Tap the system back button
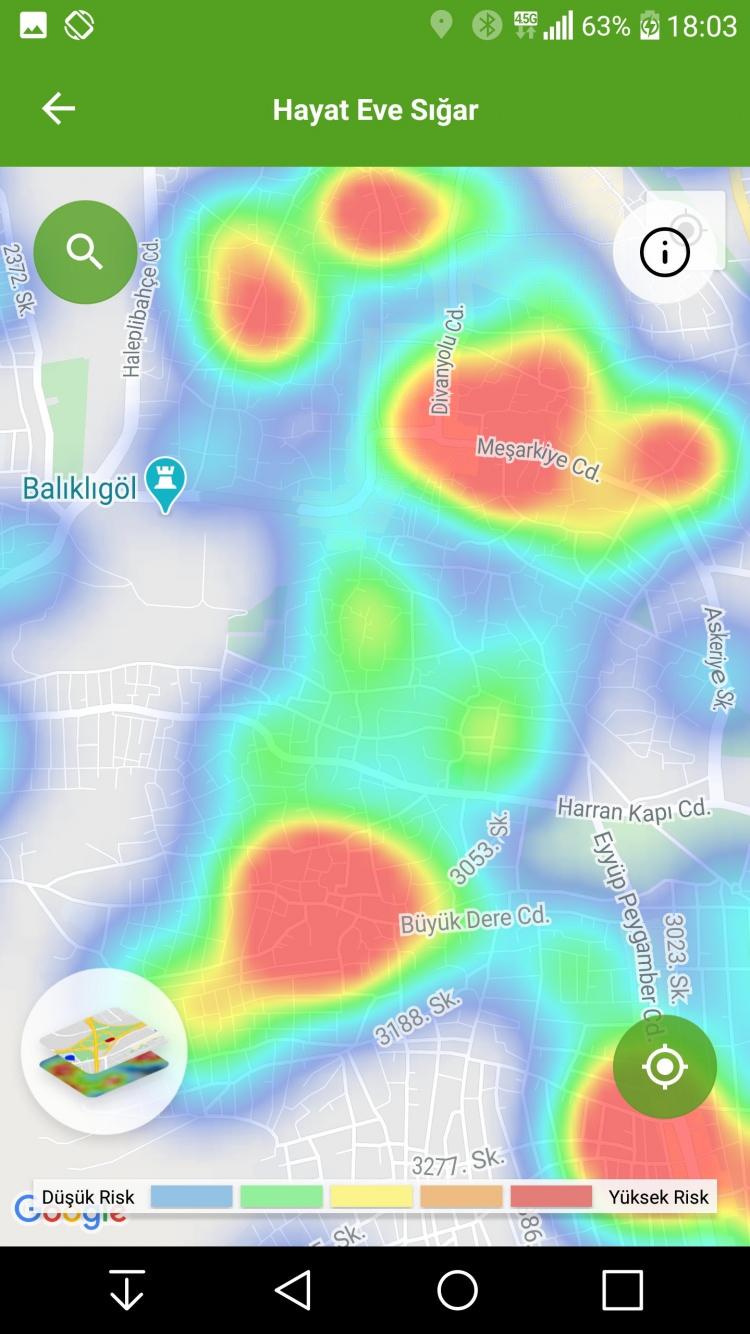 (x=293, y=1290)
